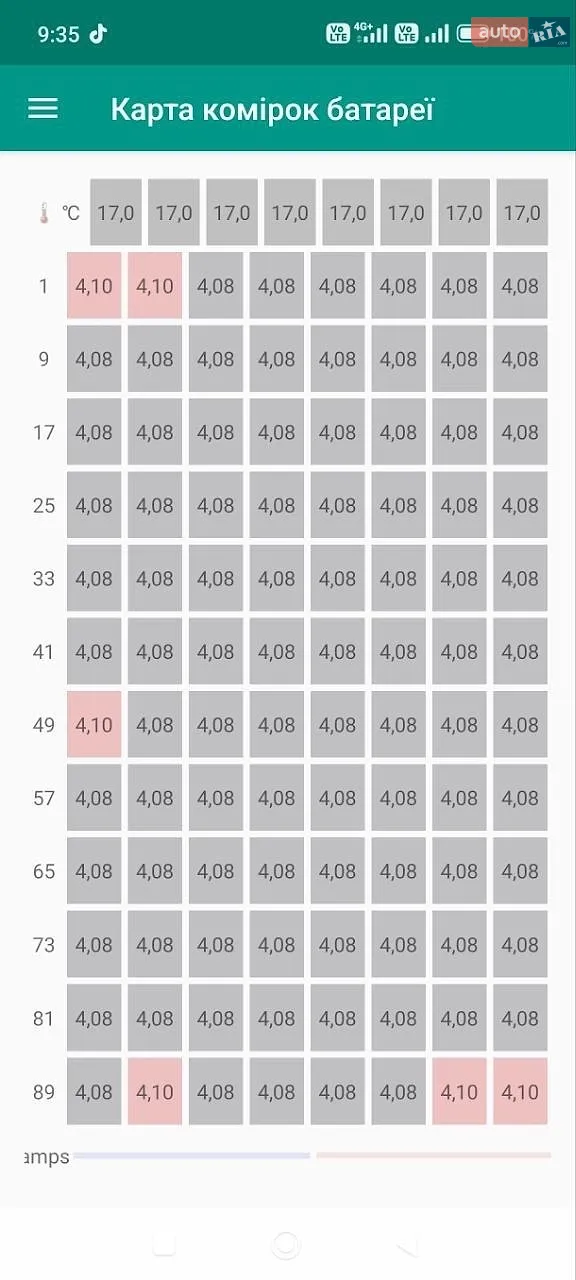The width and height of the screenshot is (576, 1280).
Task: Open the hamburger navigation drawer menu
Action: [43, 108]
